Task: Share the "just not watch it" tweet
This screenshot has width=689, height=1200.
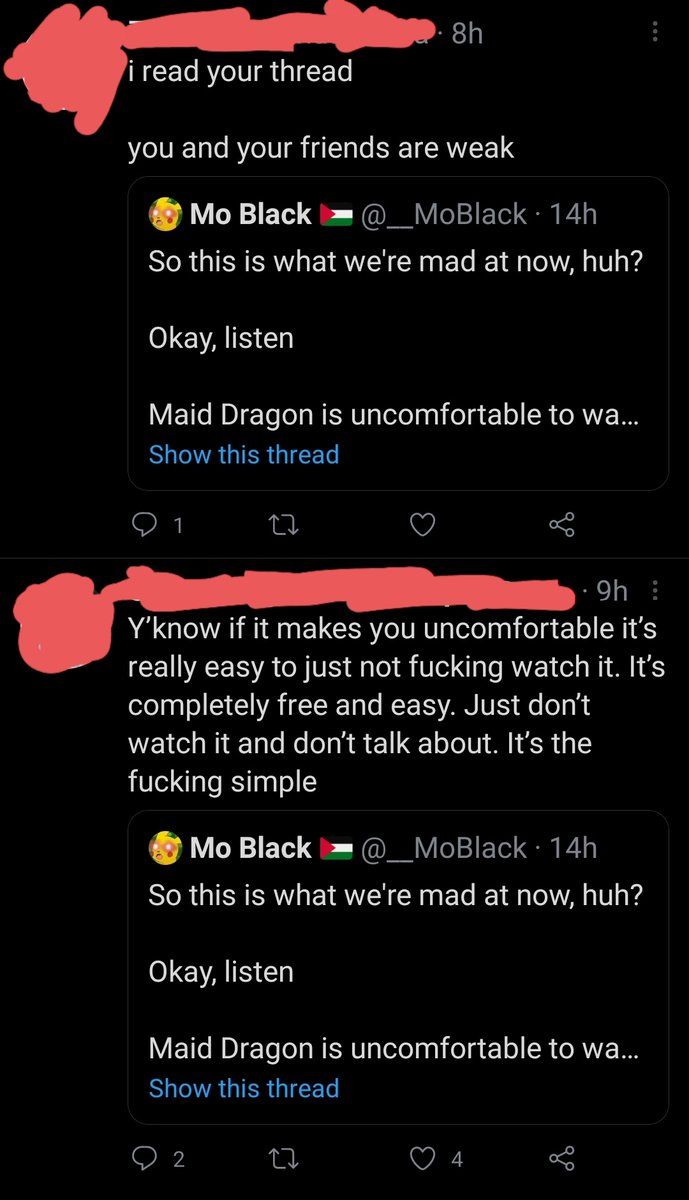Action: pyautogui.click(x=562, y=1159)
